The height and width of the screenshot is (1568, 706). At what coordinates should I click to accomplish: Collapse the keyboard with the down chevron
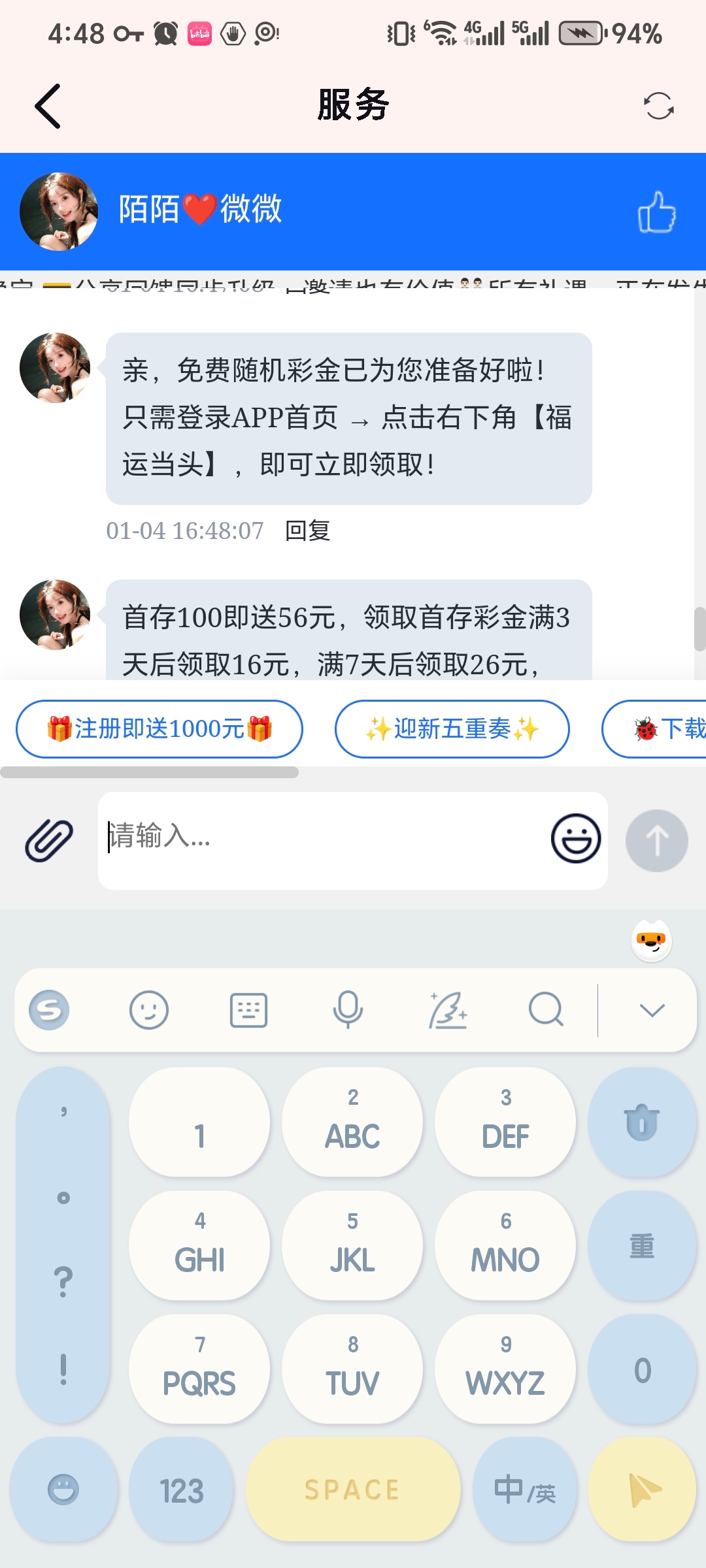(x=652, y=1010)
